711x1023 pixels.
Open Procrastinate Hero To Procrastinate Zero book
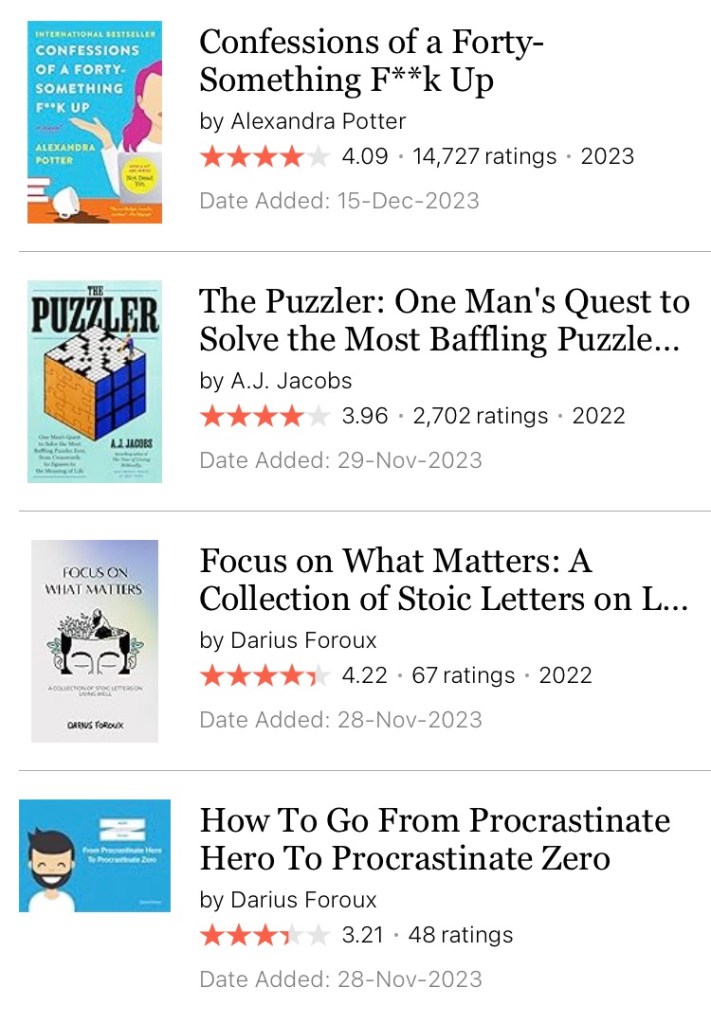[x=434, y=838]
